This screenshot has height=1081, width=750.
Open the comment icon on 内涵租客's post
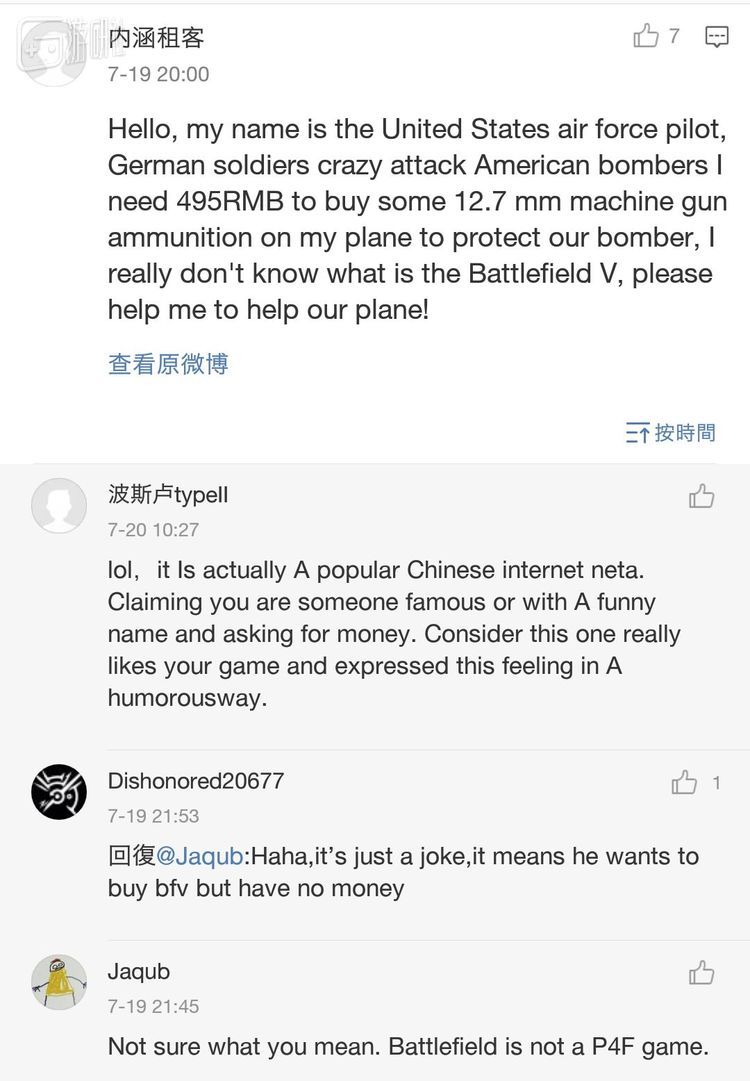(x=716, y=37)
